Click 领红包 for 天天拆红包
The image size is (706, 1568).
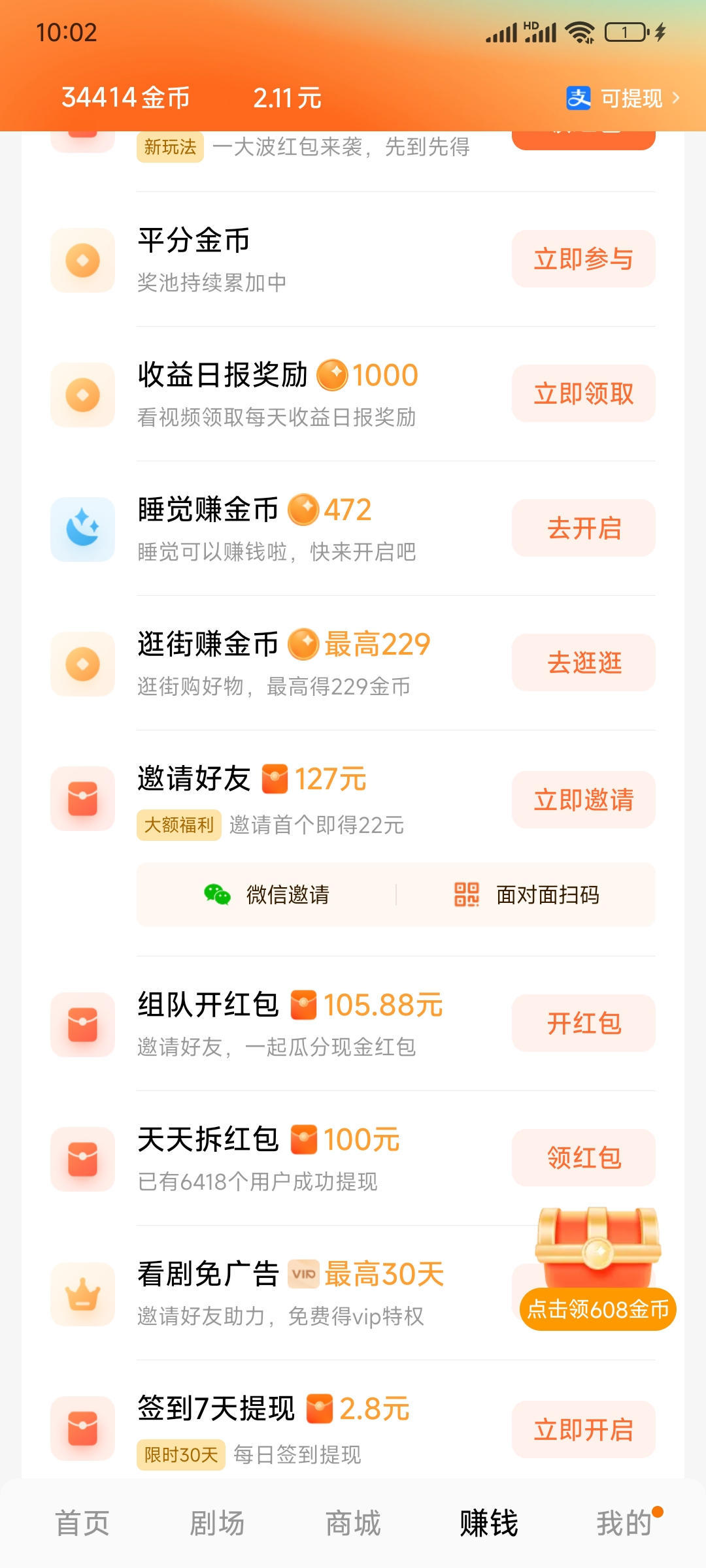click(582, 1158)
